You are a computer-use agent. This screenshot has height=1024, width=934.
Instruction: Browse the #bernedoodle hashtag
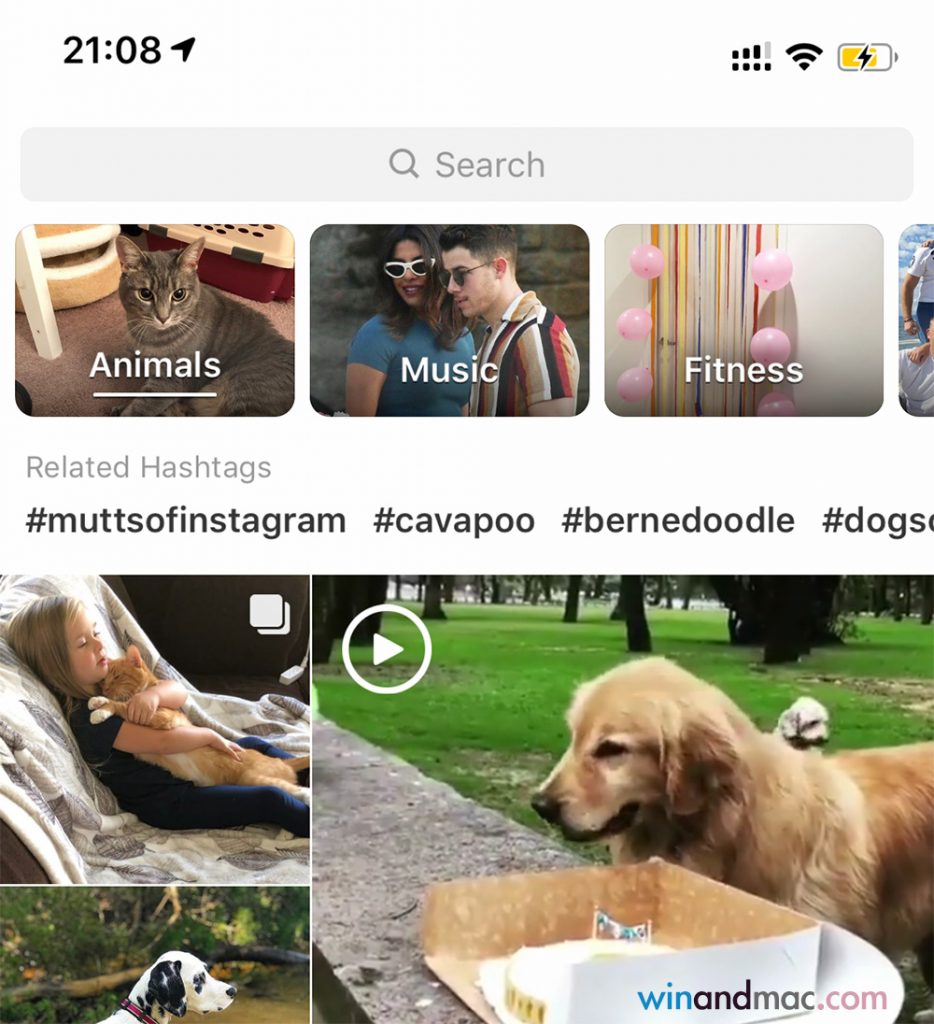pos(678,520)
